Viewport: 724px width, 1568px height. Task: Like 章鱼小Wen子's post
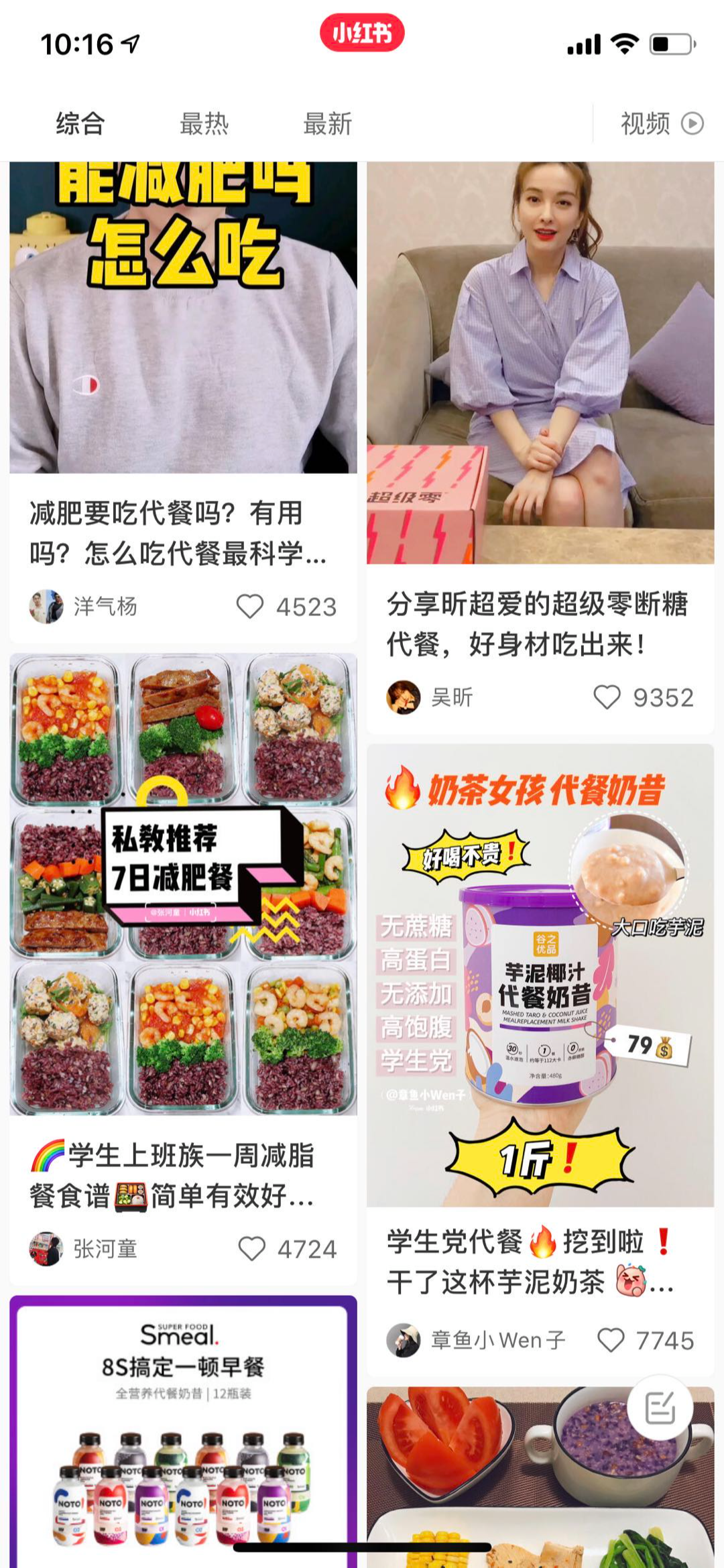click(611, 1340)
